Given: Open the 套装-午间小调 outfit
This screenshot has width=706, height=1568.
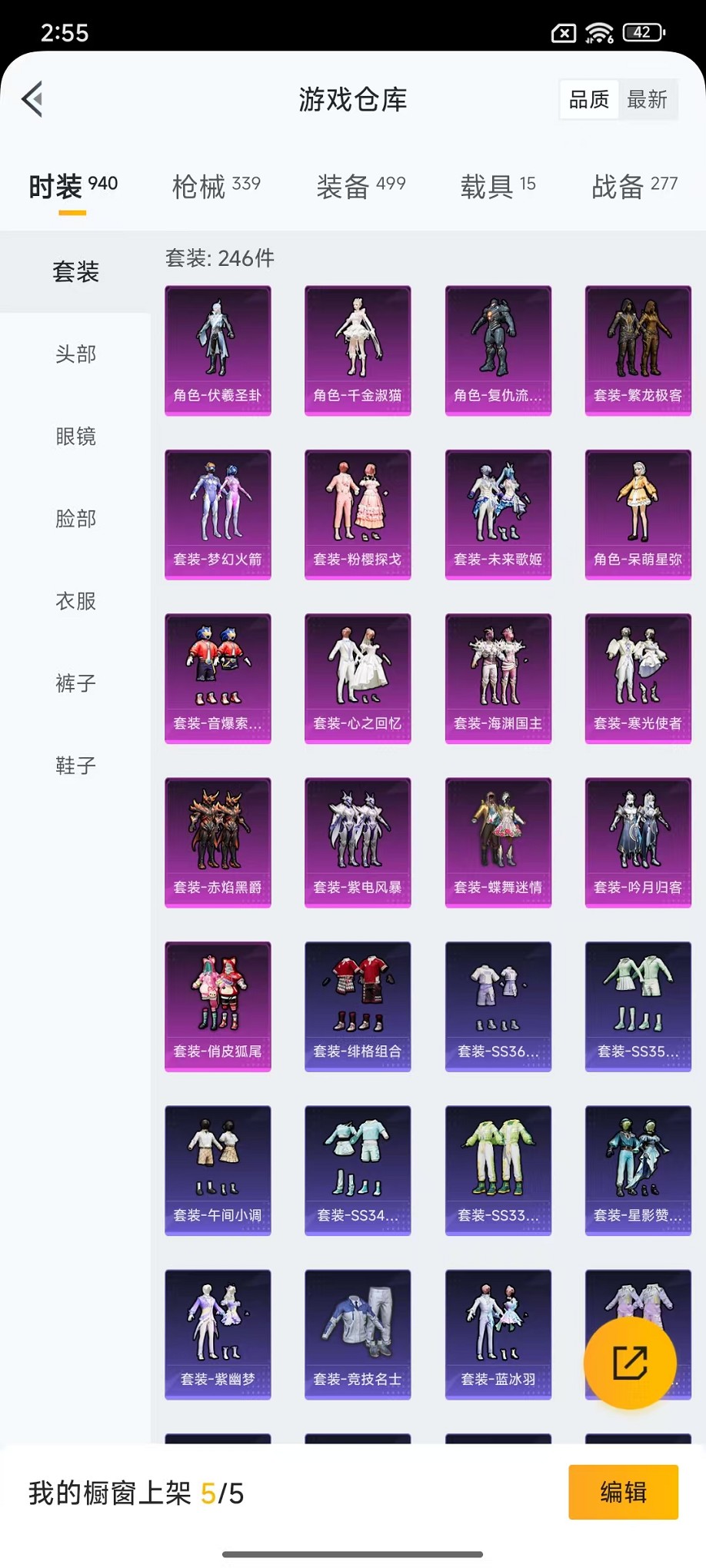Looking at the screenshot, I should click(x=218, y=1170).
